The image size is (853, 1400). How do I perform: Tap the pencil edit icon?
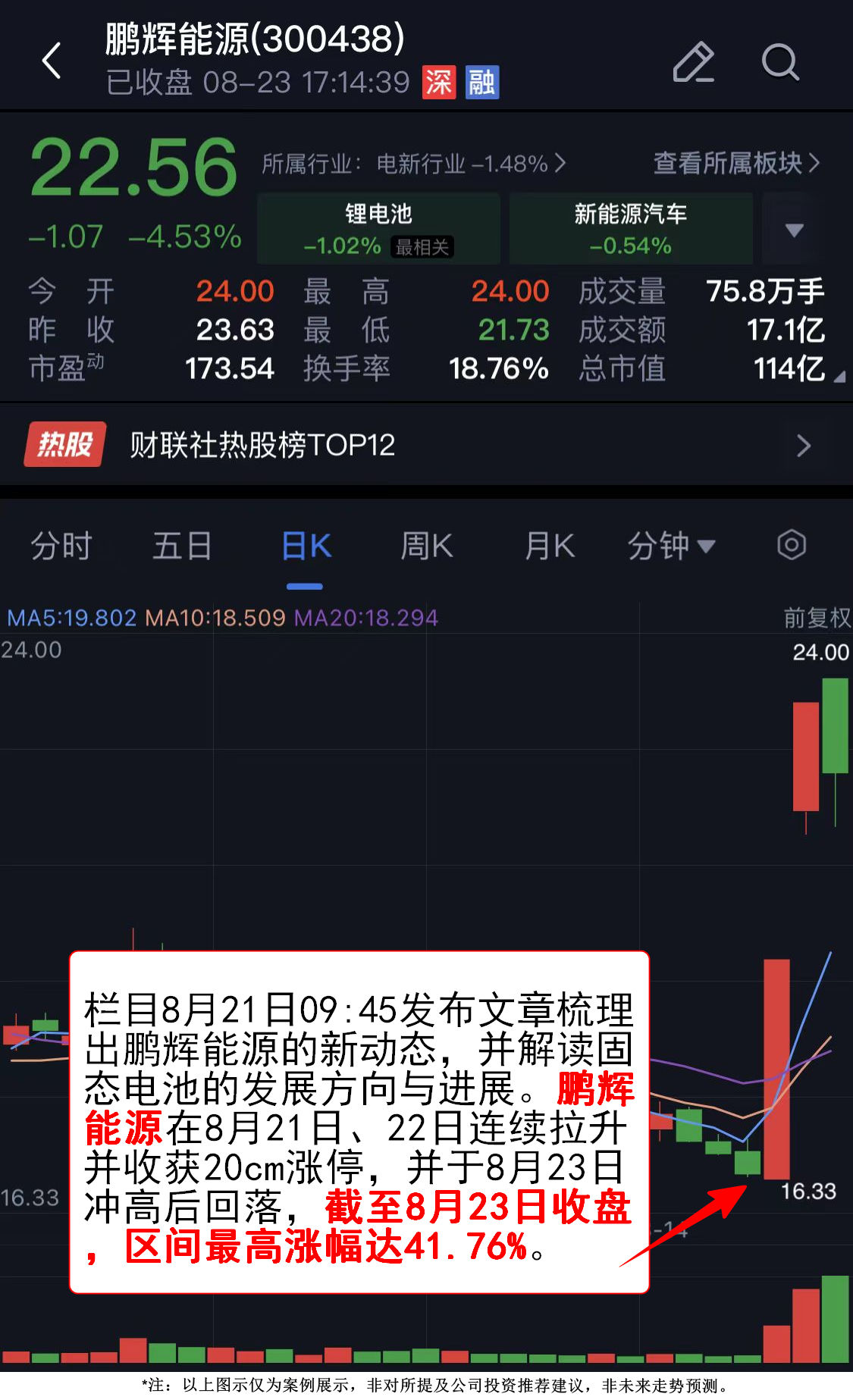(693, 62)
